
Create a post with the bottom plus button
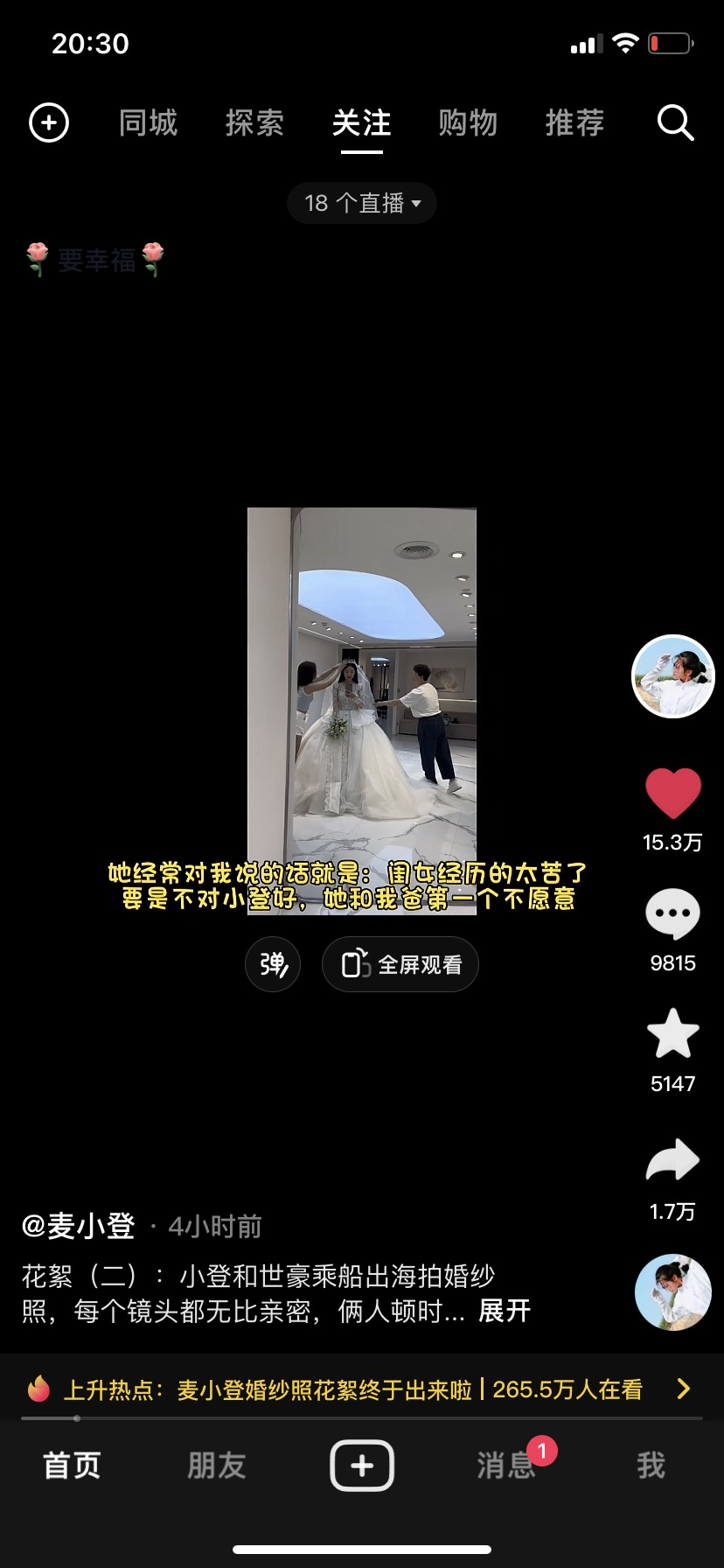362,1465
